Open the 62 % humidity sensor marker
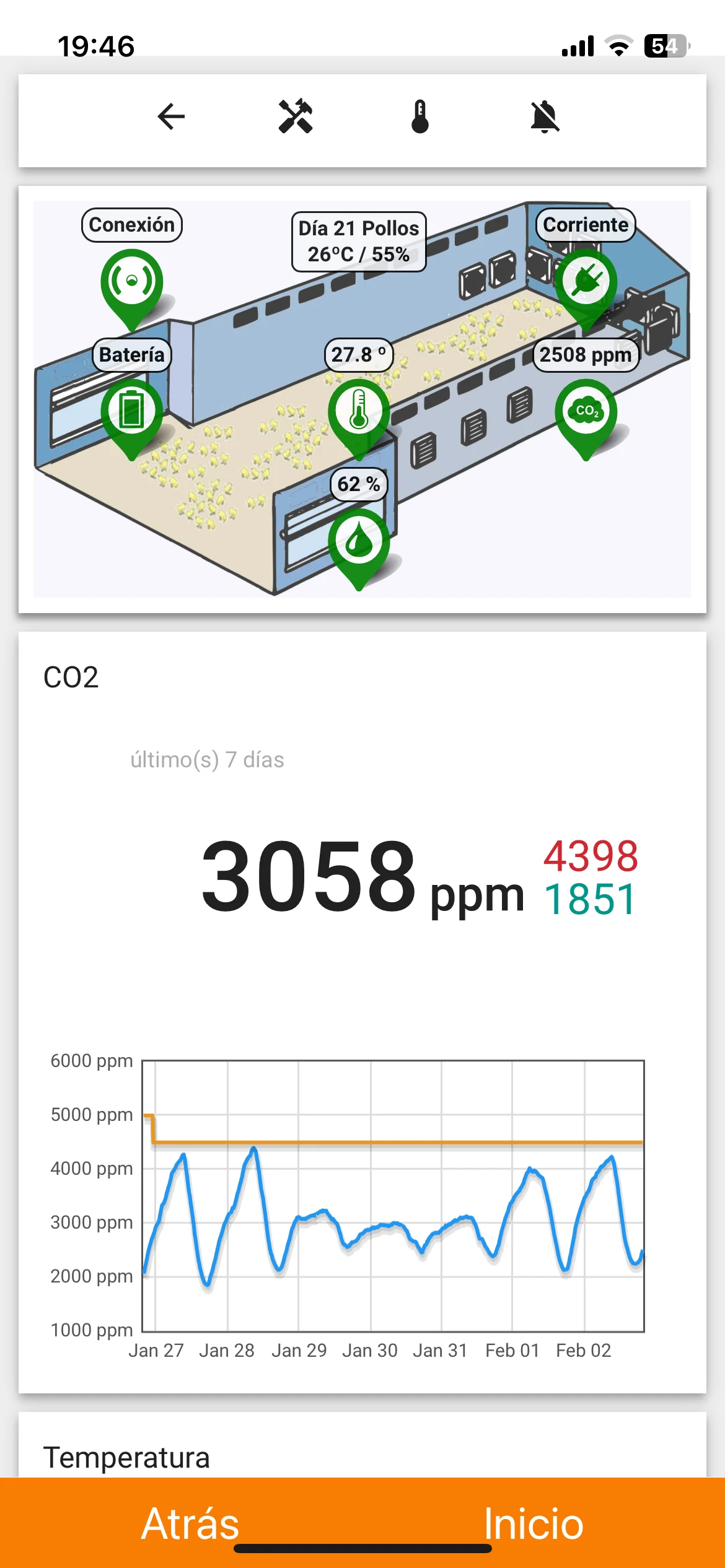 359,541
